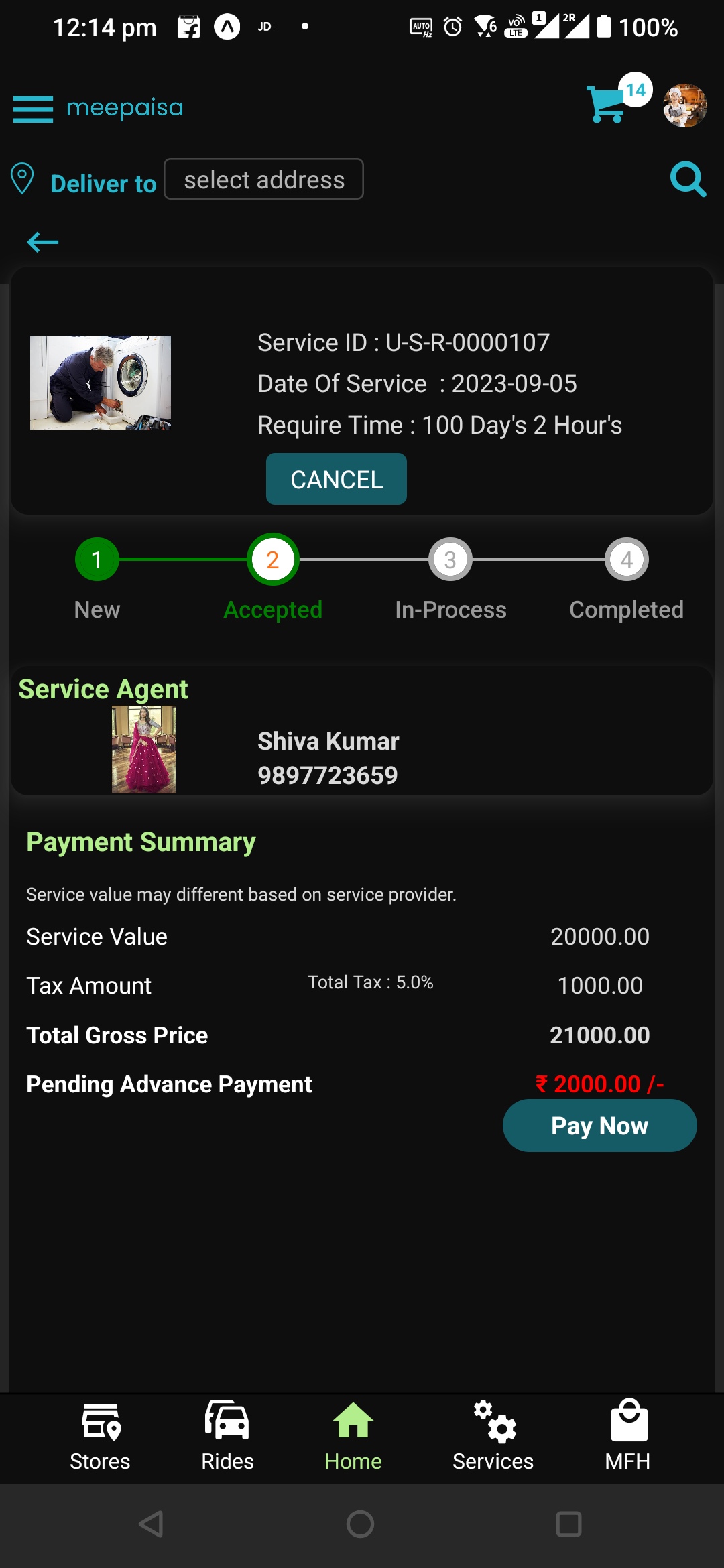
Task: Open the profile avatar
Action: 685,106
